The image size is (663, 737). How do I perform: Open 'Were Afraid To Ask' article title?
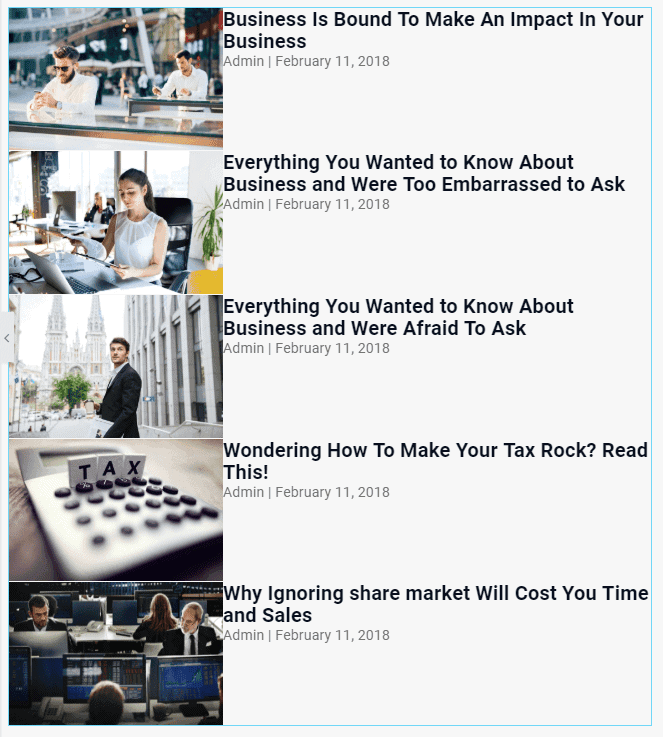point(398,317)
